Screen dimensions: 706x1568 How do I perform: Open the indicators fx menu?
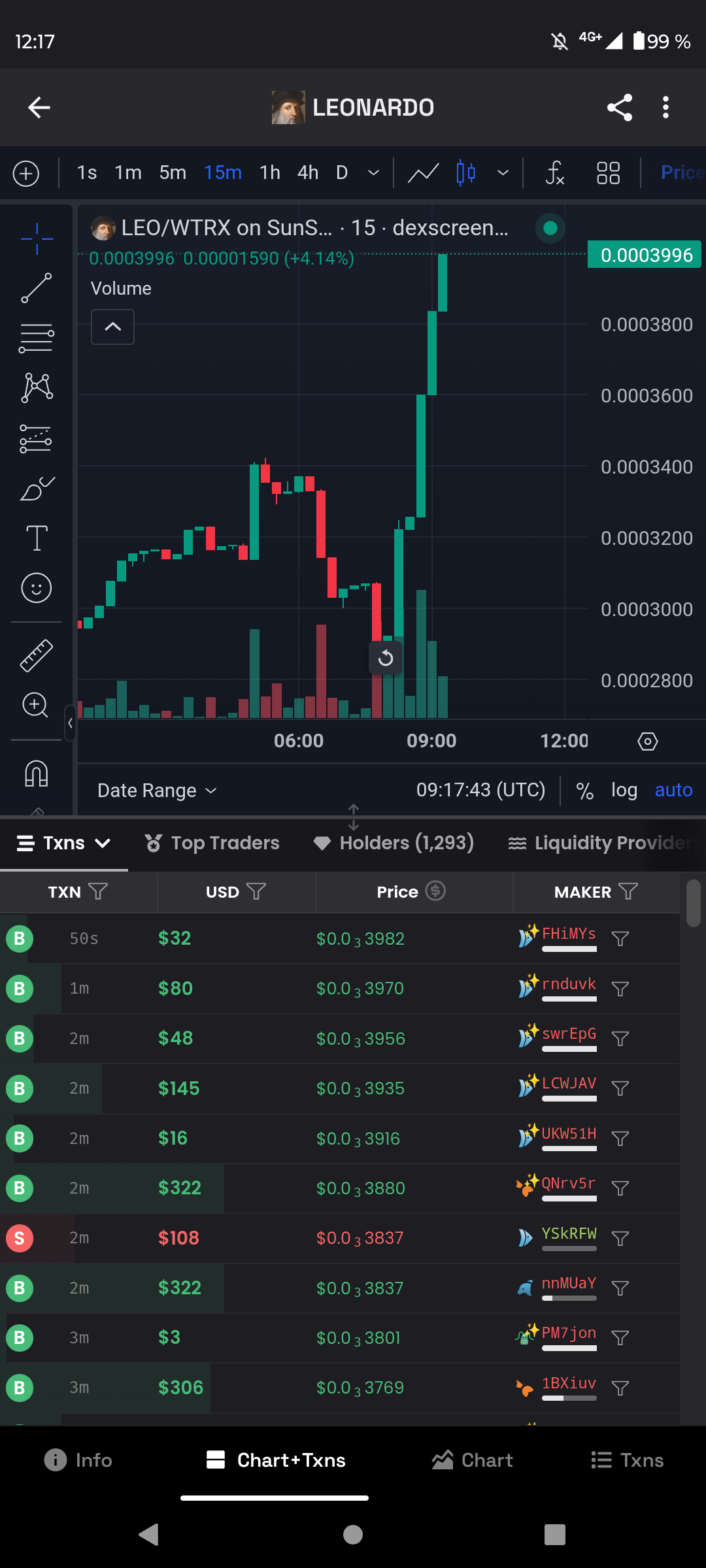click(x=554, y=173)
